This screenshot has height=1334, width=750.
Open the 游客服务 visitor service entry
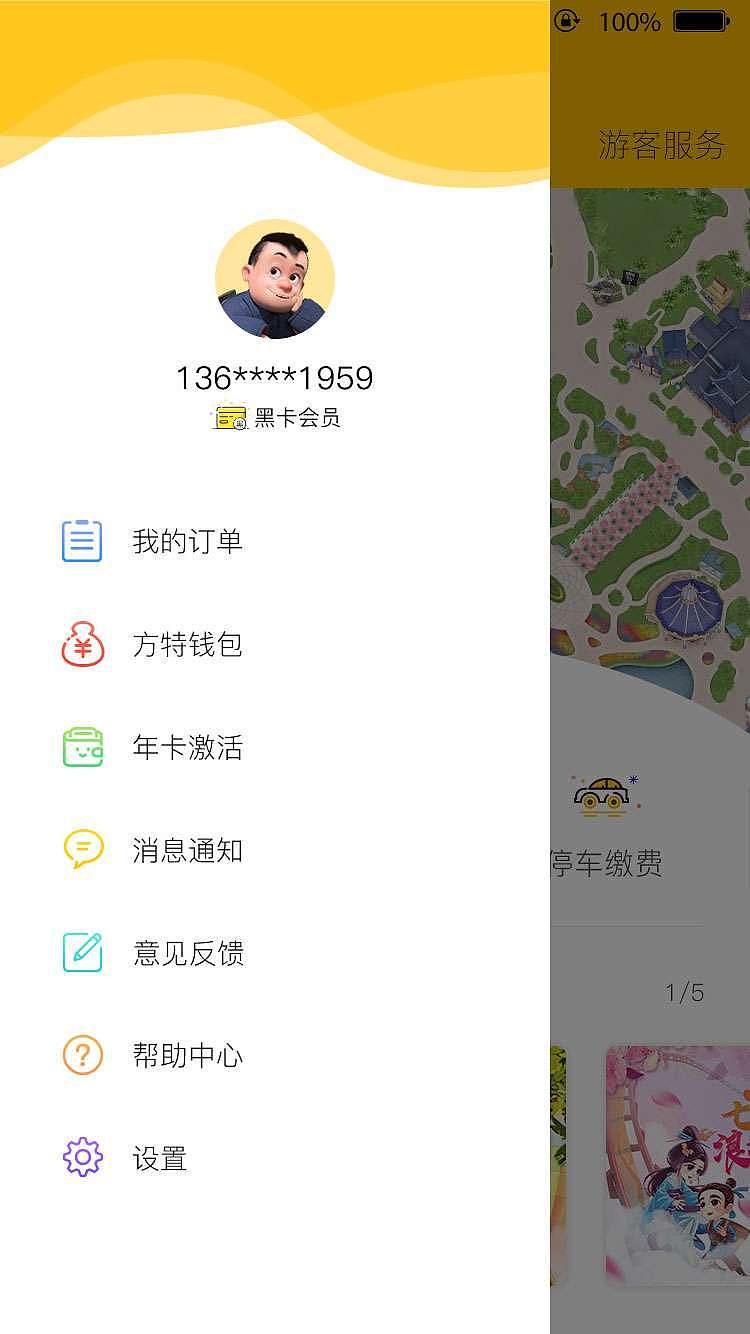[663, 144]
